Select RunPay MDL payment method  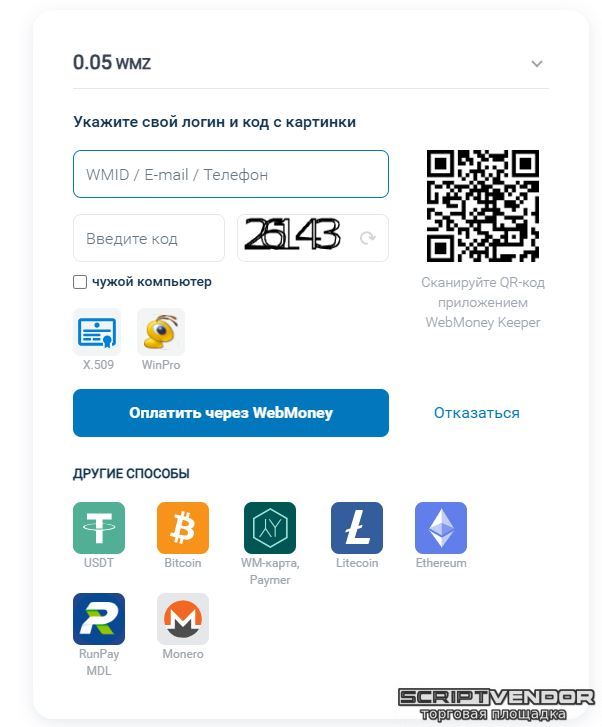(99, 619)
